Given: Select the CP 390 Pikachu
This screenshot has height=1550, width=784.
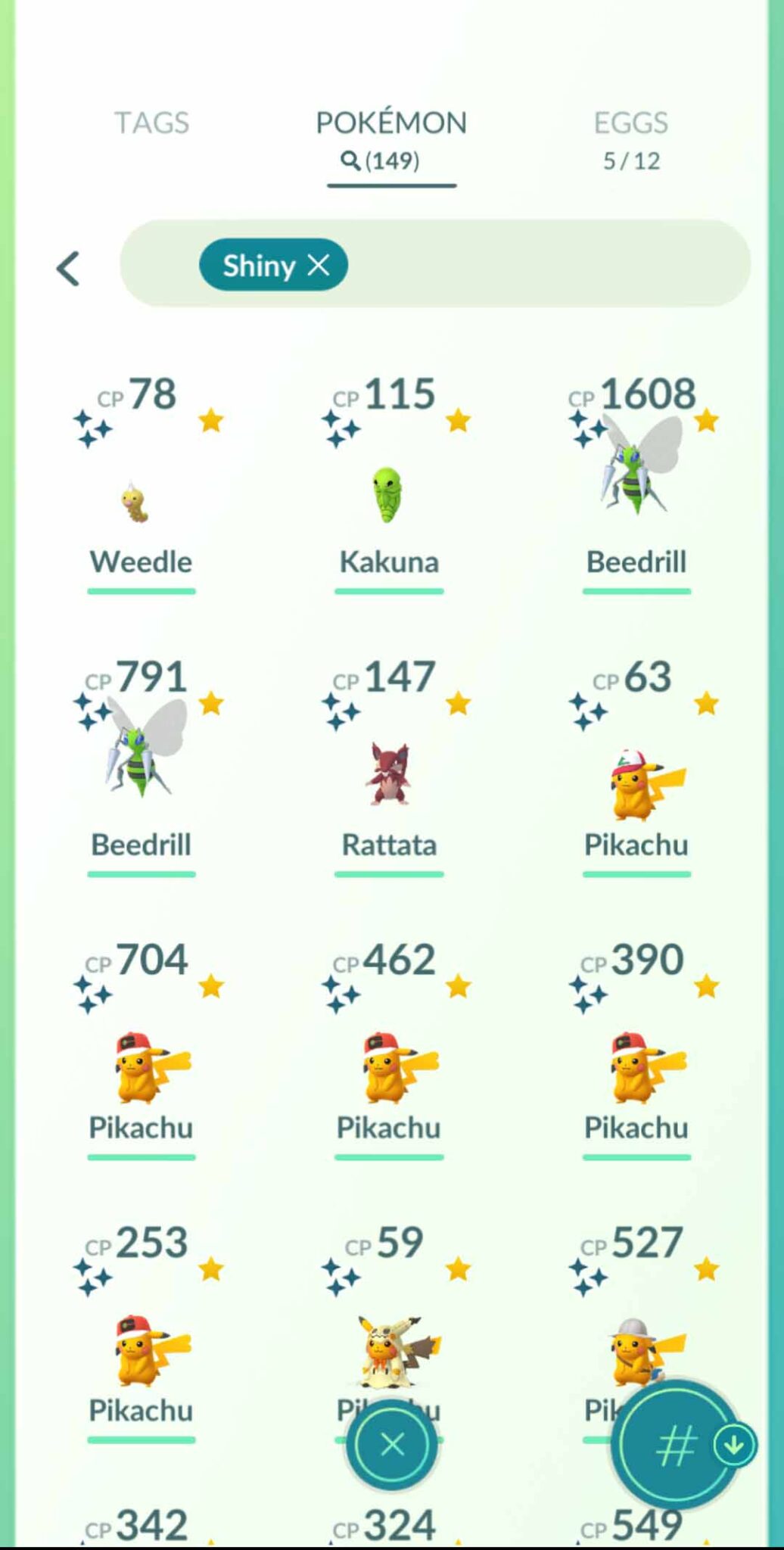Looking at the screenshot, I should tap(636, 1049).
